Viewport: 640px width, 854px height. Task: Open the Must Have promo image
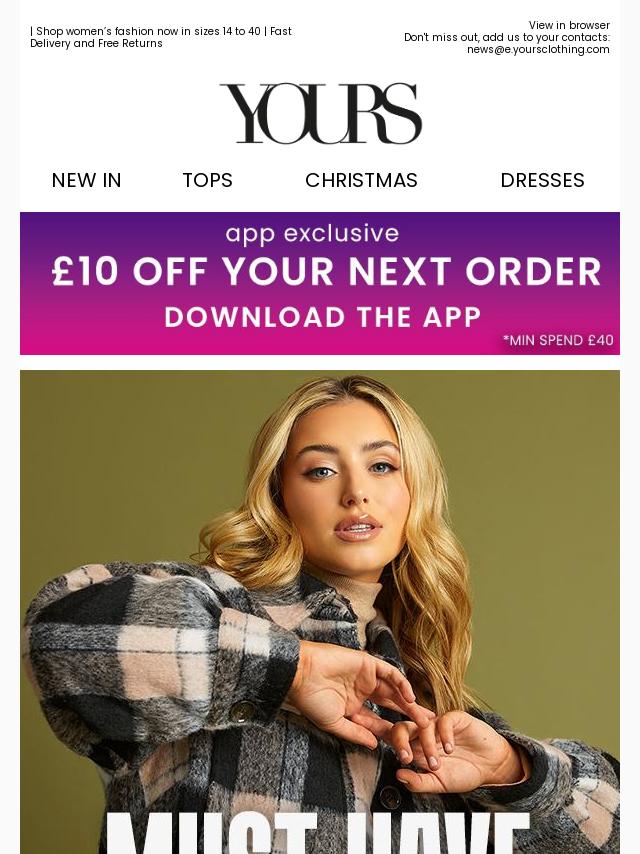point(320,610)
